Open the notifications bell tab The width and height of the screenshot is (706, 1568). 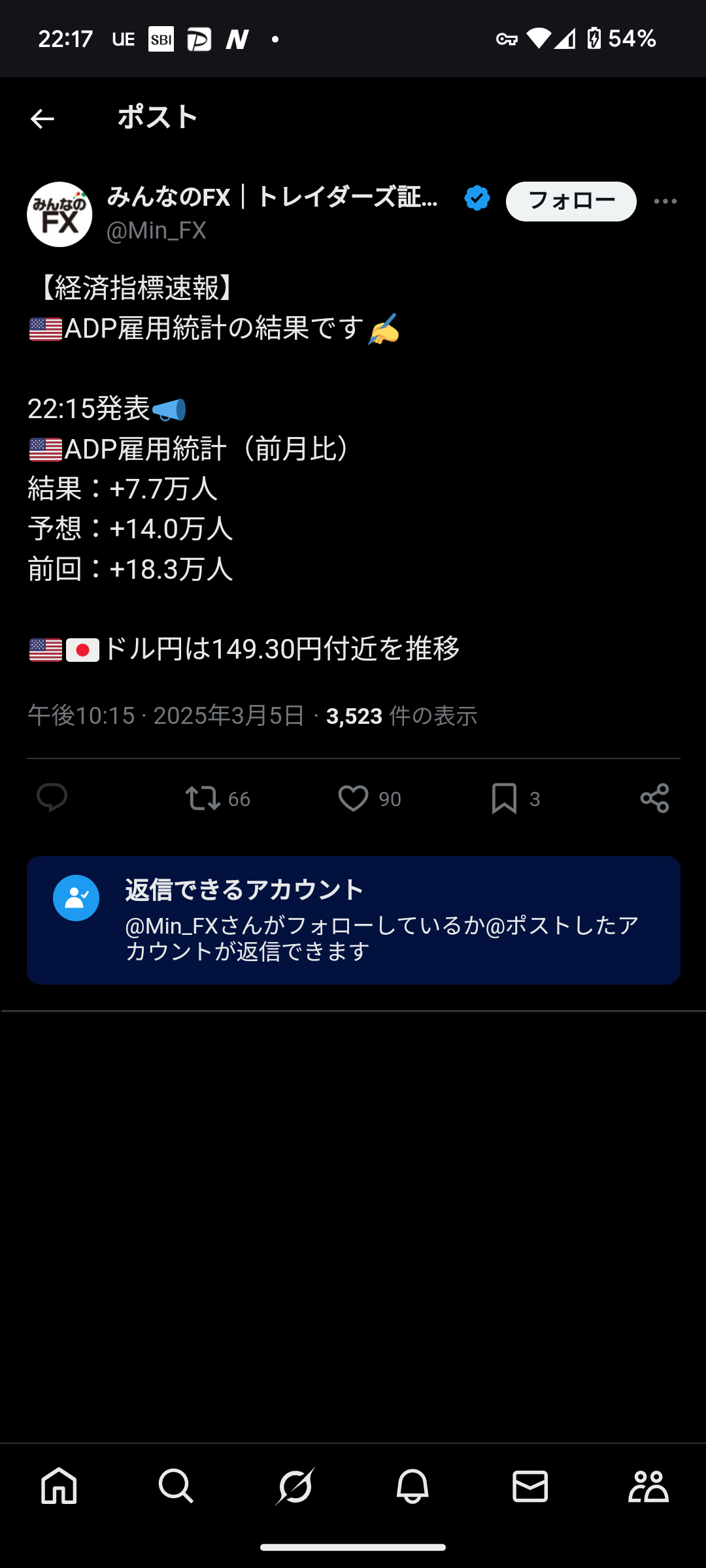click(412, 1486)
